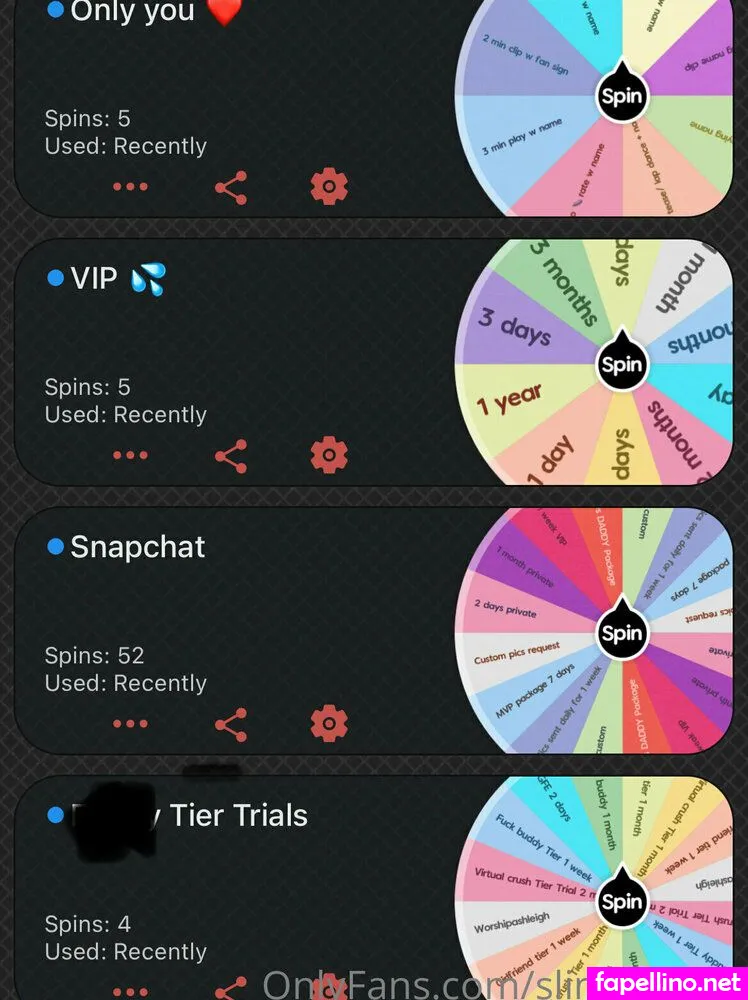Spin the Snapchat wheel
The height and width of the screenshot is (1000, 748).
pos(621,633)
